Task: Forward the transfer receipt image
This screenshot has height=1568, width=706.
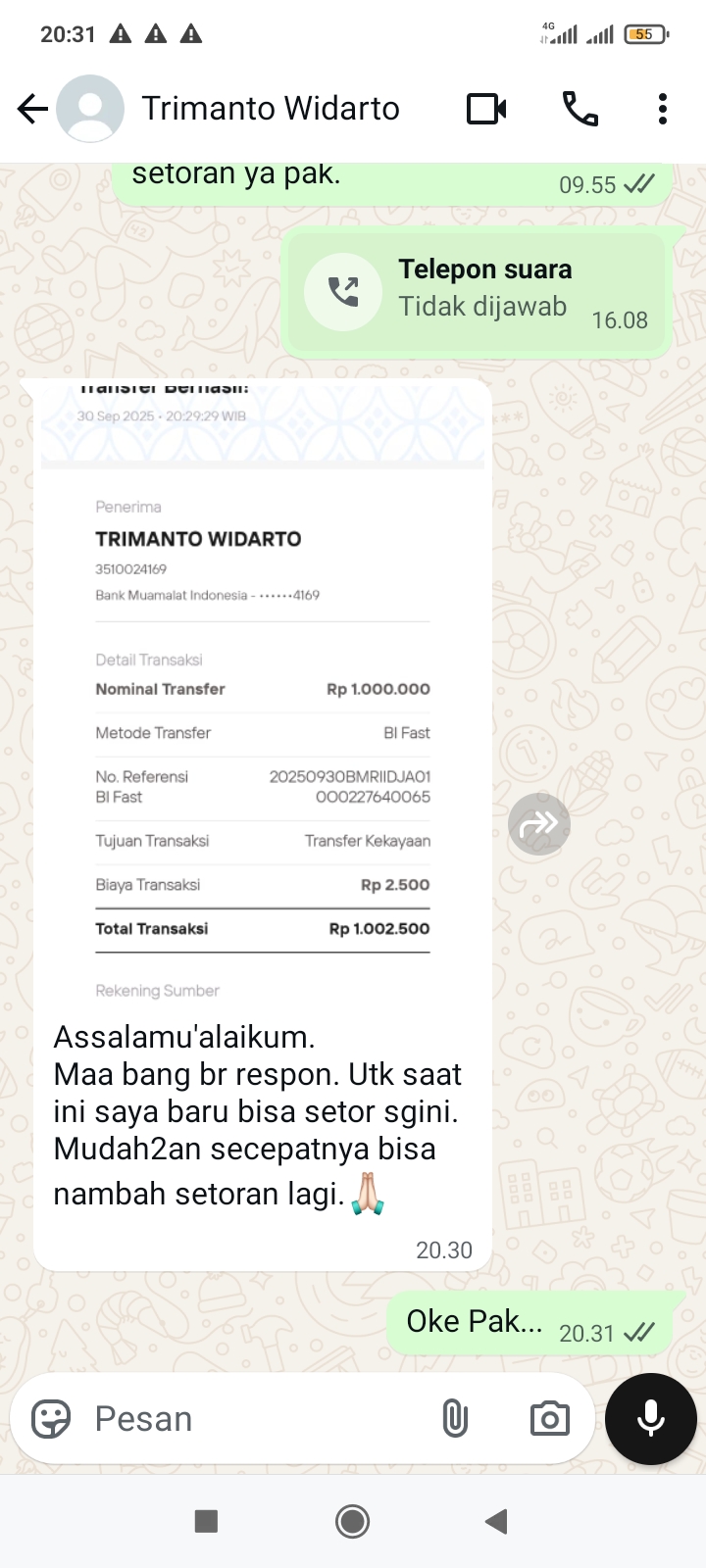Action: click(539, 824)
